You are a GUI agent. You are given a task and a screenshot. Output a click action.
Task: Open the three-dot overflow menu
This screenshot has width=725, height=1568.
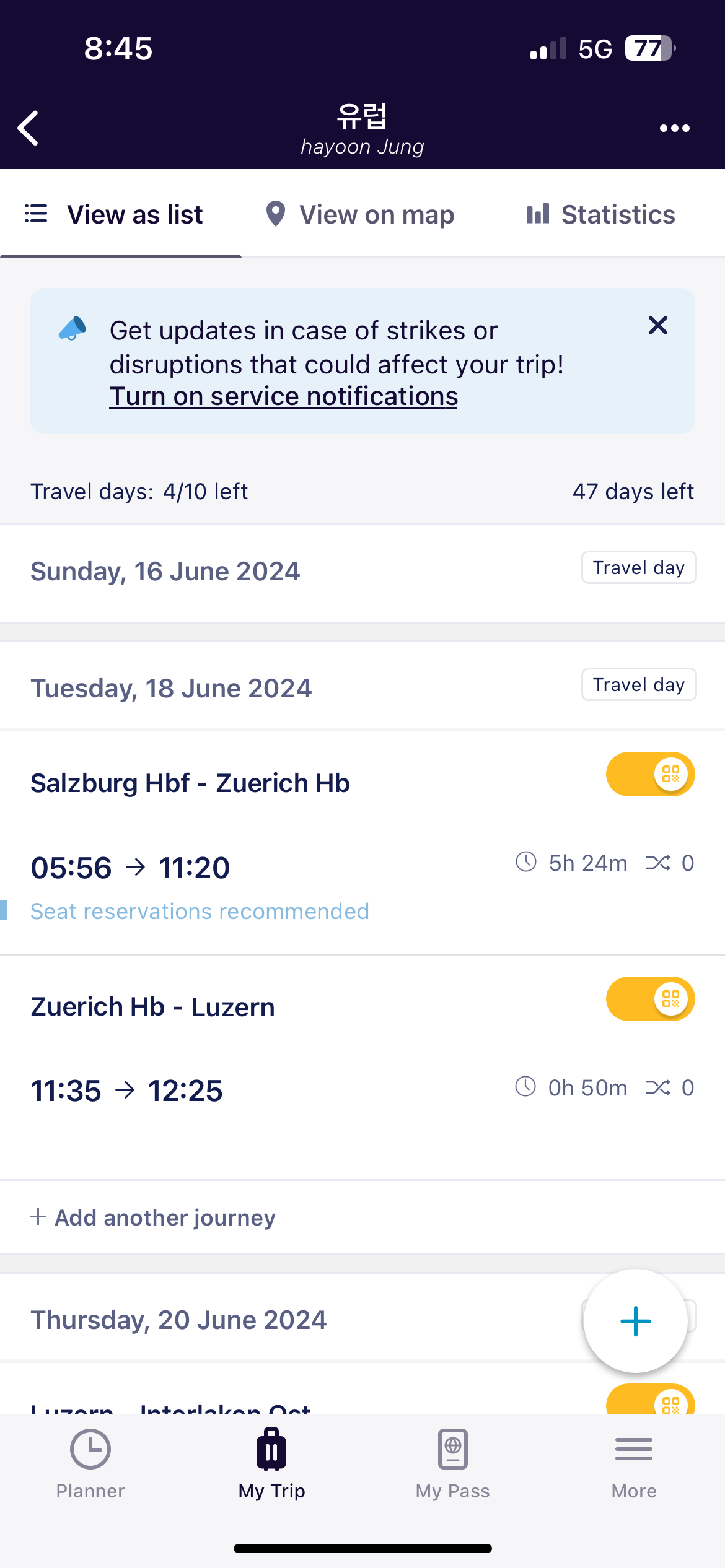[674, 128]
